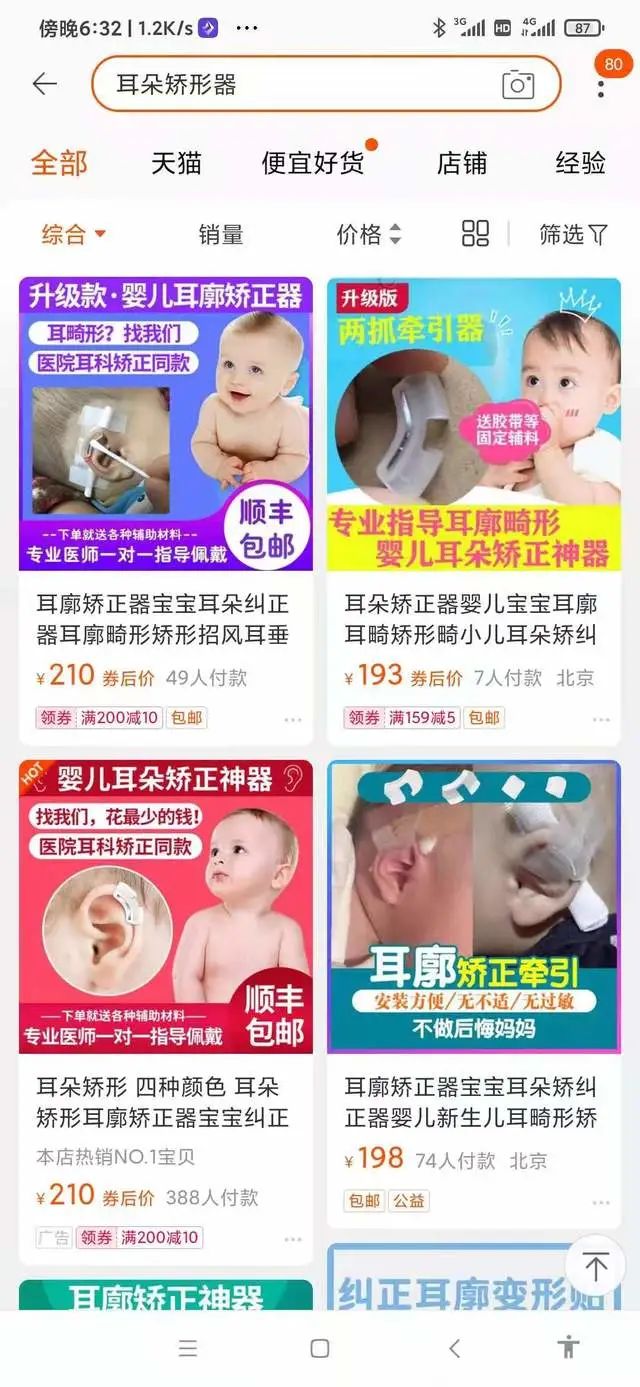Sort results by 销量
The width and height of the screenshot is (640, 1387).
(x=221, y=235)
